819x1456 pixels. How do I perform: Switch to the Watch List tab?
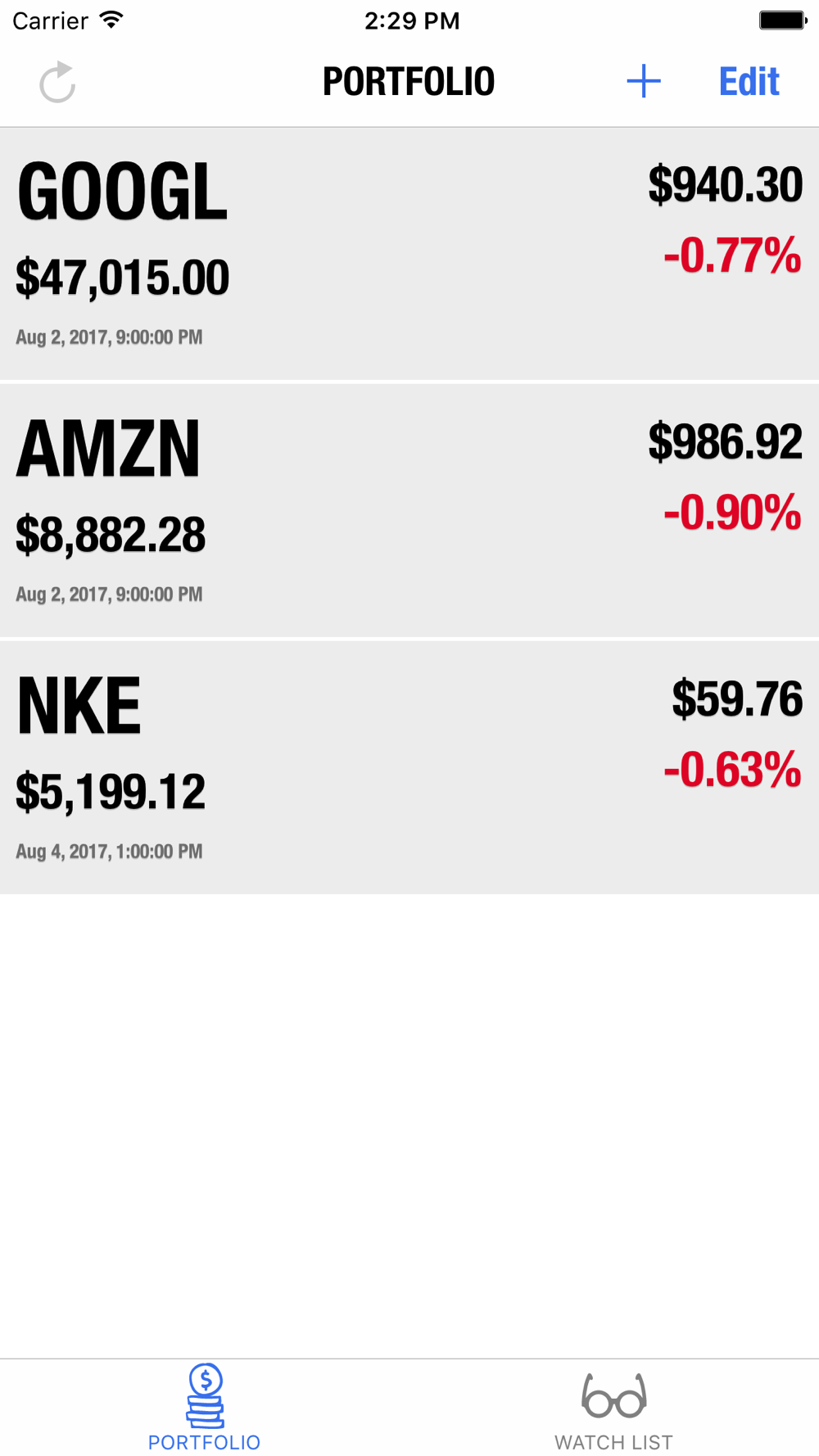click(x=614, y=1409)
